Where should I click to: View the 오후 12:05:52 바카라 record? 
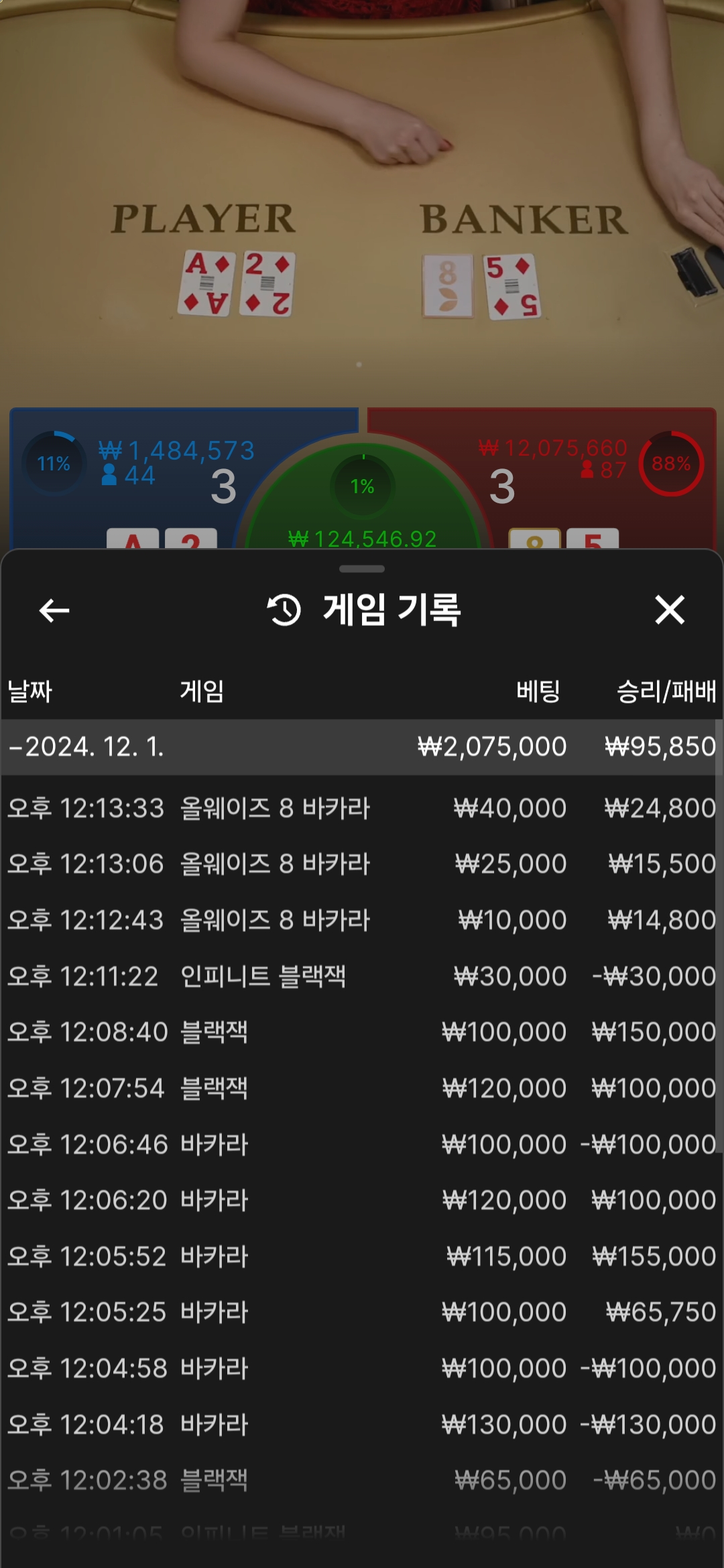[362, 1256]
